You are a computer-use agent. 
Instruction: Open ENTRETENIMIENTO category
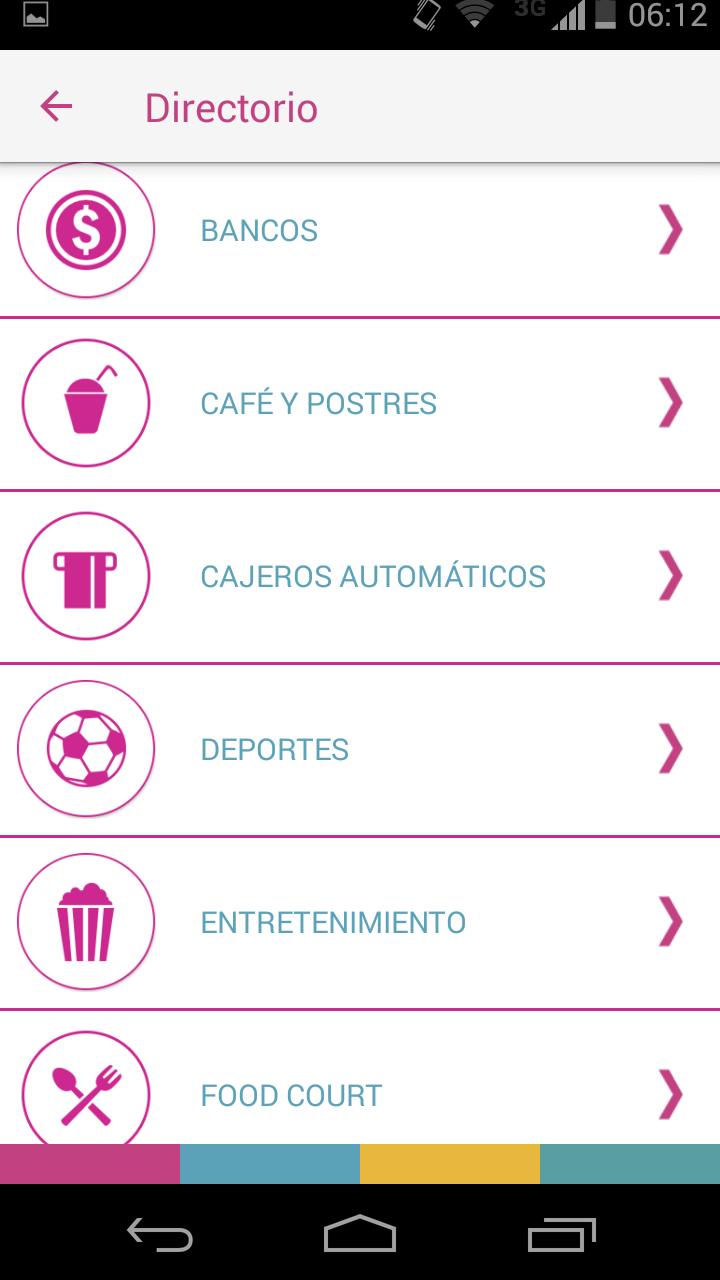pos(360,923)
